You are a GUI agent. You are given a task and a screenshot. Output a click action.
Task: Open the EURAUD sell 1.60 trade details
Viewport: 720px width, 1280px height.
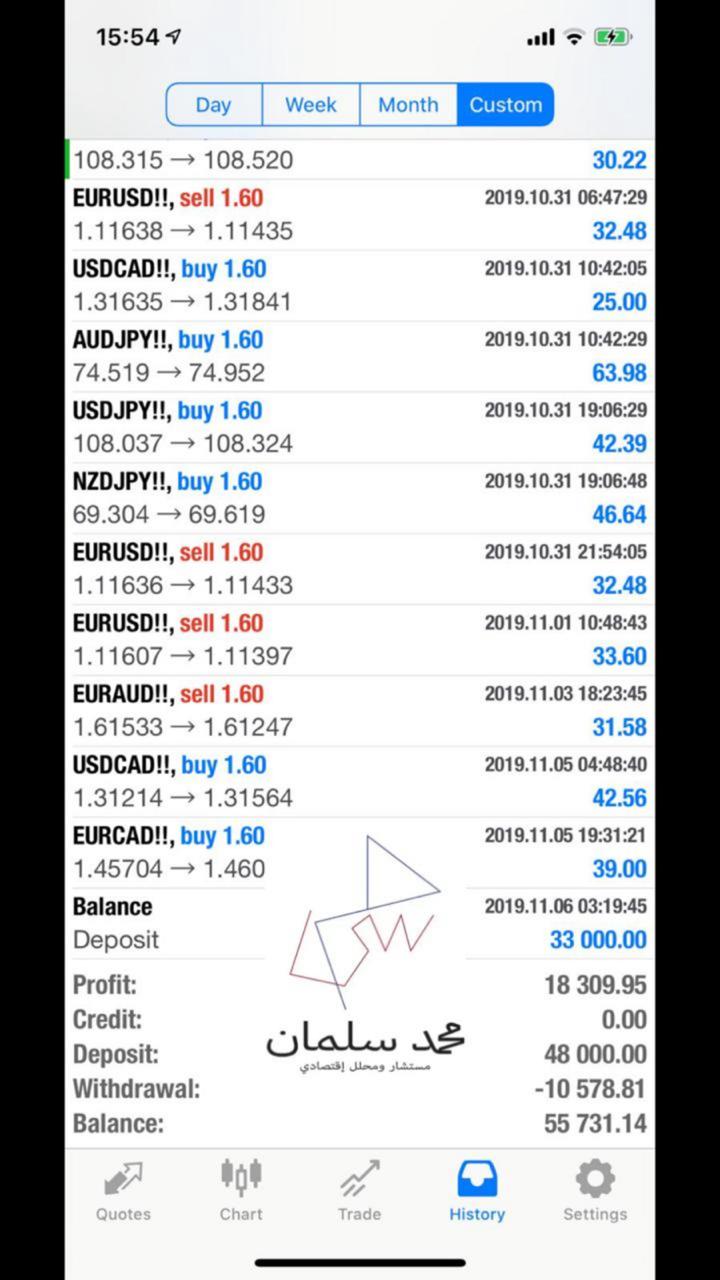(360, 711)
